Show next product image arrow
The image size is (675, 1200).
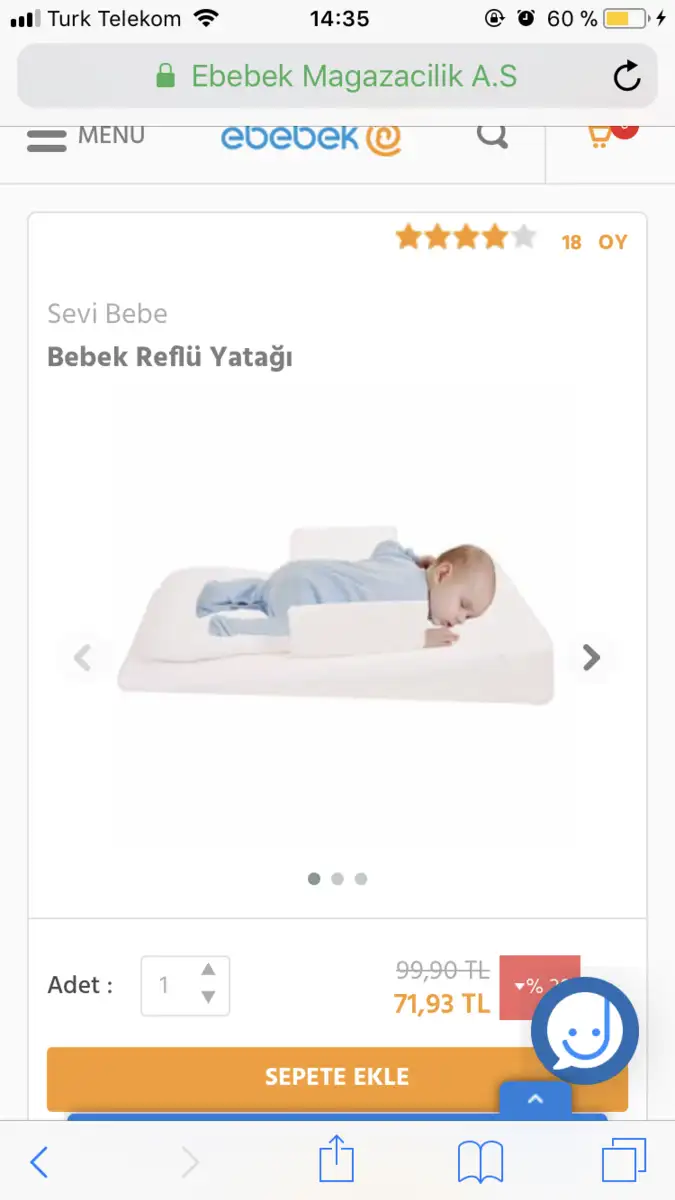[x=591, y=657]
